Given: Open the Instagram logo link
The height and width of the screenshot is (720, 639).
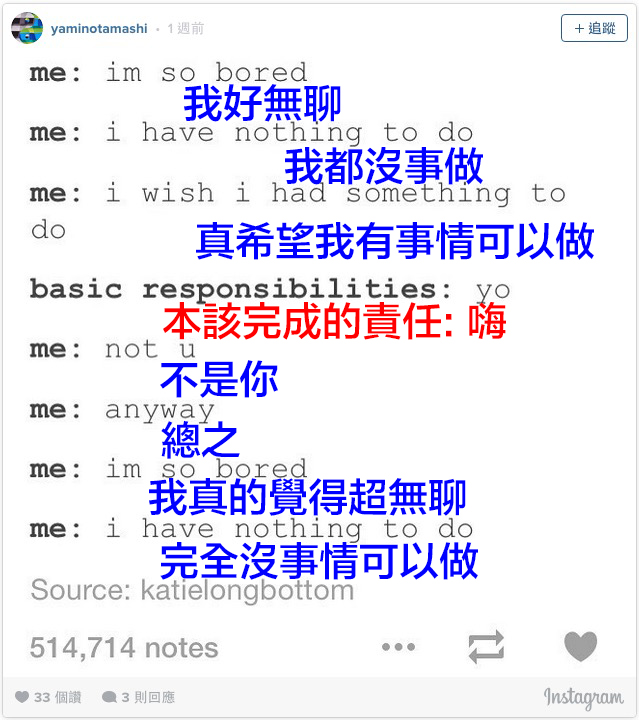Looking at the screenshot, I should pyautogui.click(x=583, y=697).
